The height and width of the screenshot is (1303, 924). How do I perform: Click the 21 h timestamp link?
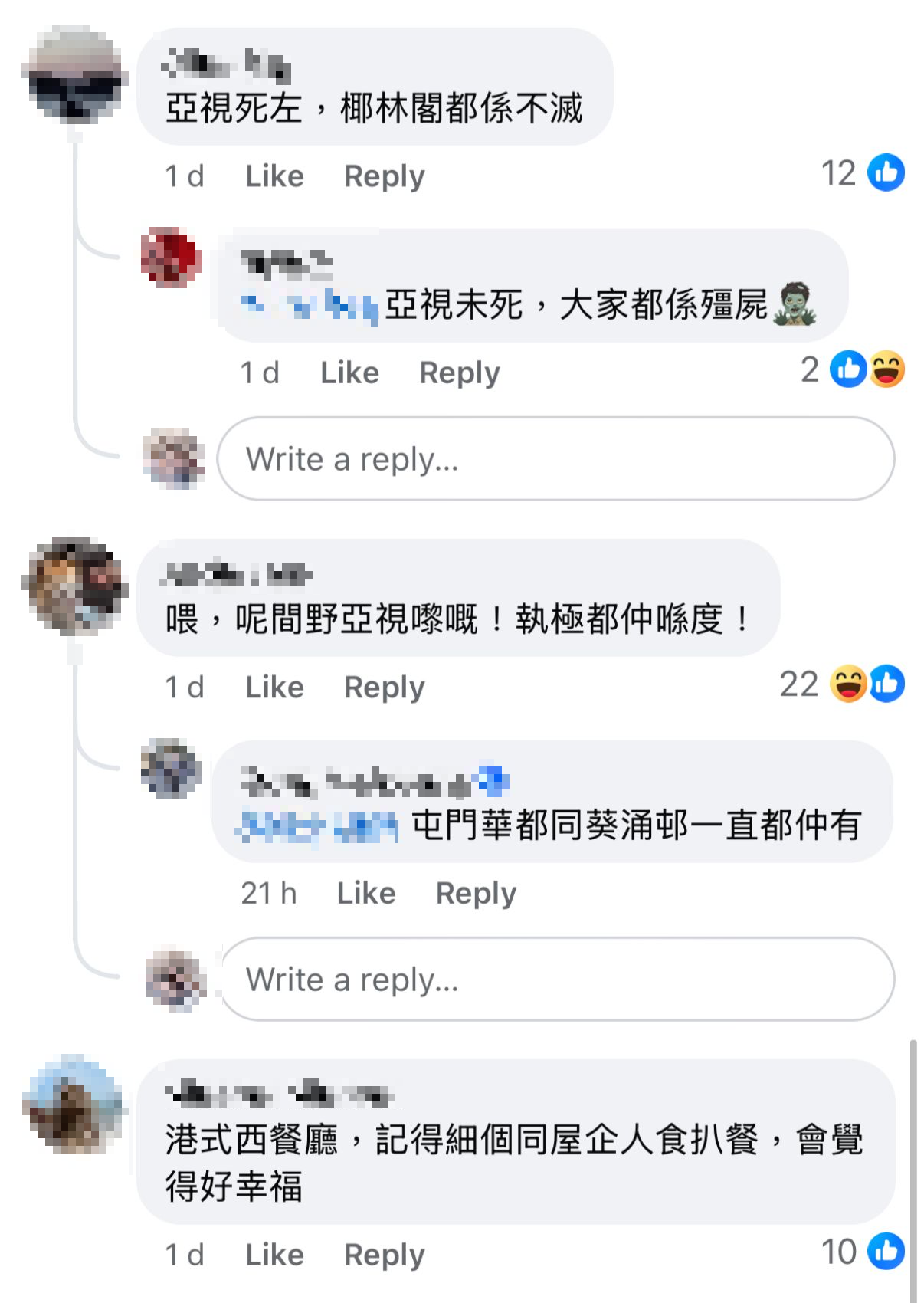click(269, 892)
